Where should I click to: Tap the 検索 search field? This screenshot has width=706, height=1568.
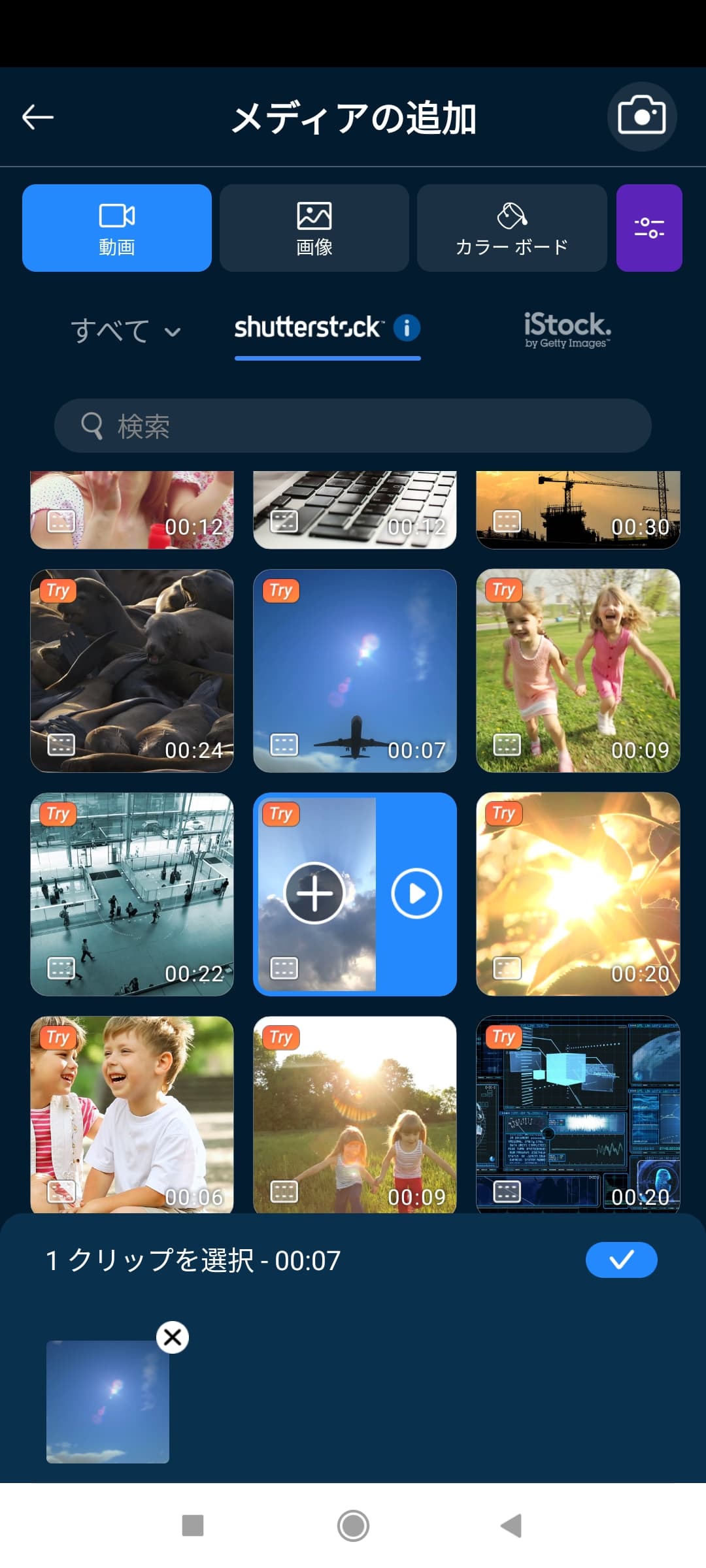pyautogui.click(x=353, y=426)
